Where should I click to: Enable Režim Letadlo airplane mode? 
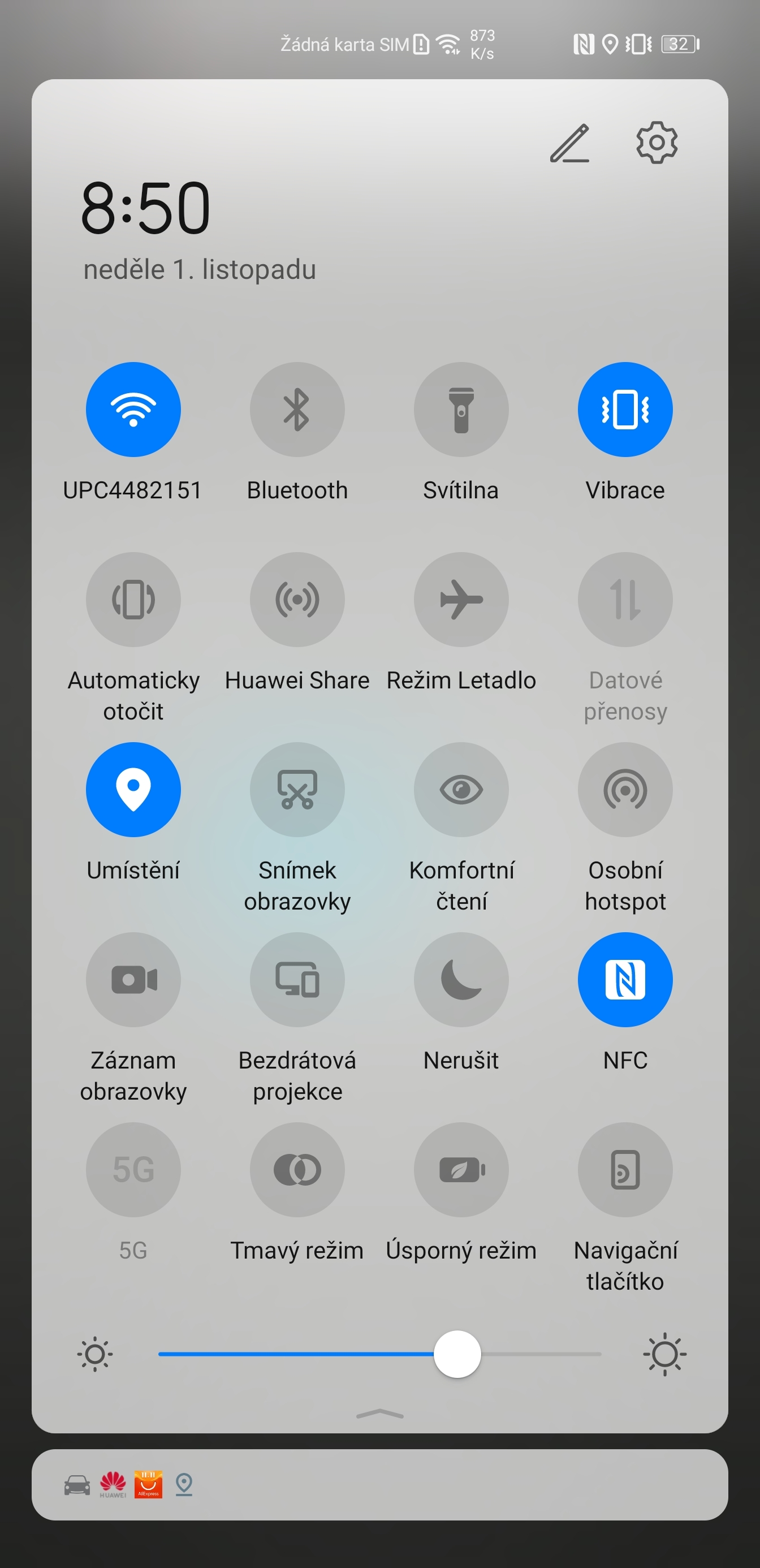coord(461,599)
